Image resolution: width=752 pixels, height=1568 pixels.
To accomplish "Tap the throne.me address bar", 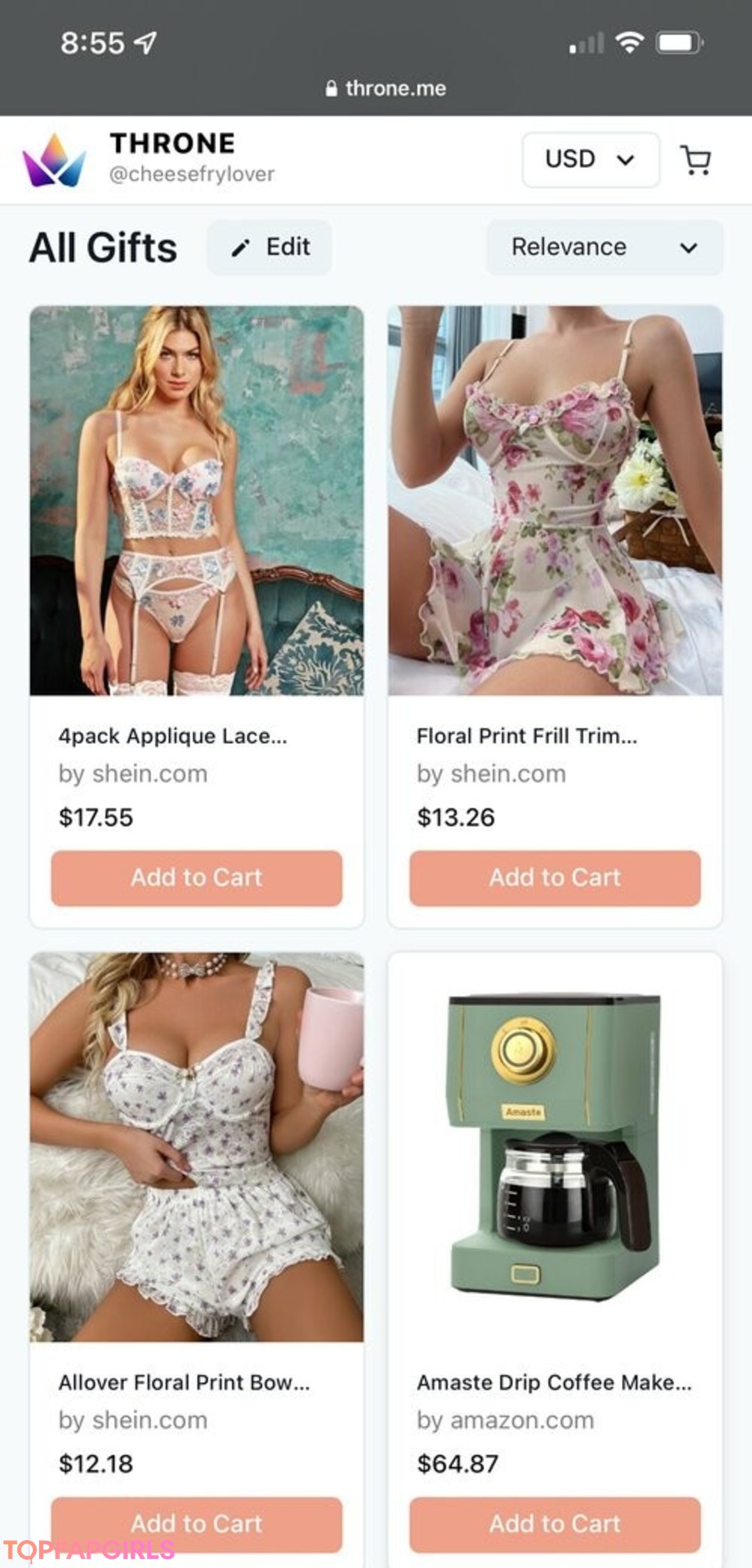I will 385,88.
